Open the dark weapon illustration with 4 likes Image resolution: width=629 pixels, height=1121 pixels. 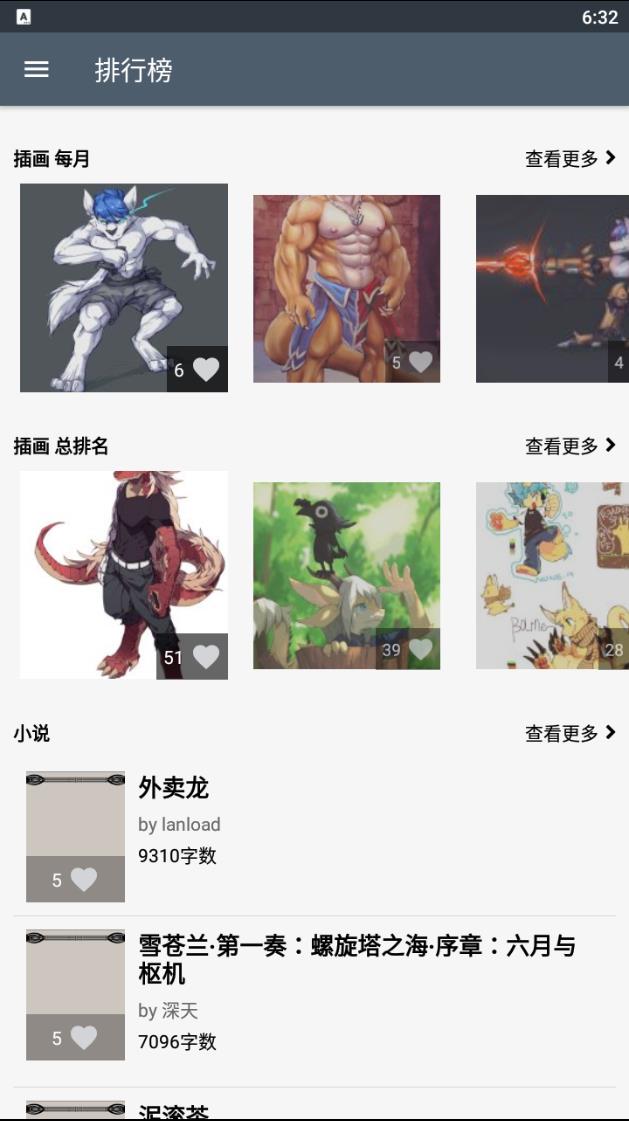pos(552,288)
